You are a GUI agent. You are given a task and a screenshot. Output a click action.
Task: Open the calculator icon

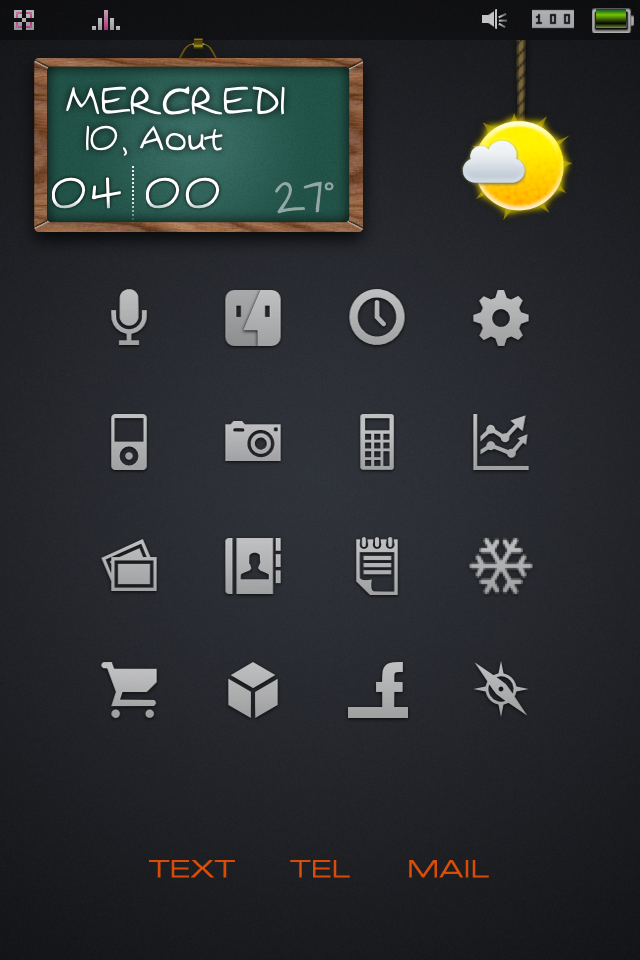[x=377, y=442]
